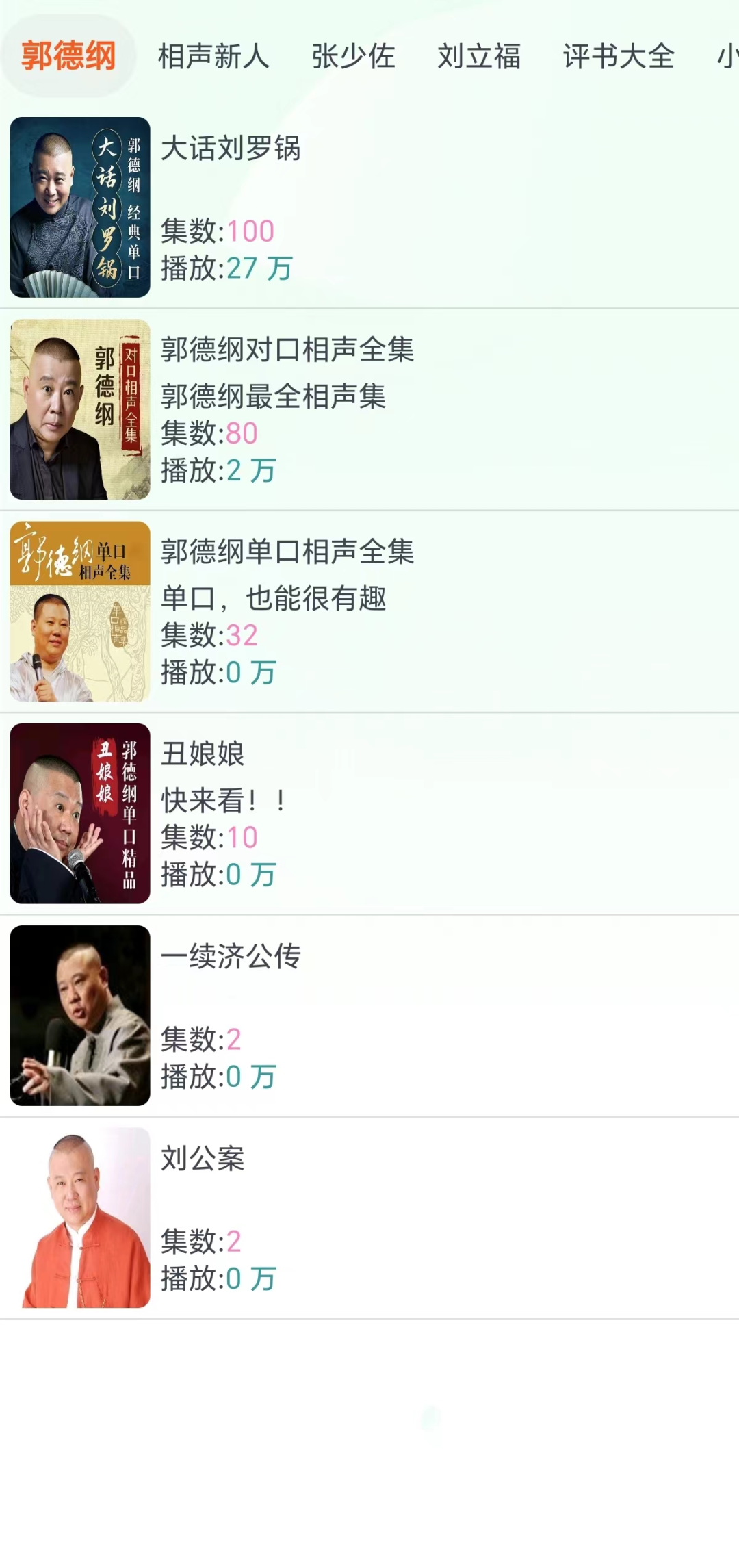Select 郭德纲单口相声全集 from the list
The height and width of the screenshot is (1568, 739).
(x=369, y=611)
